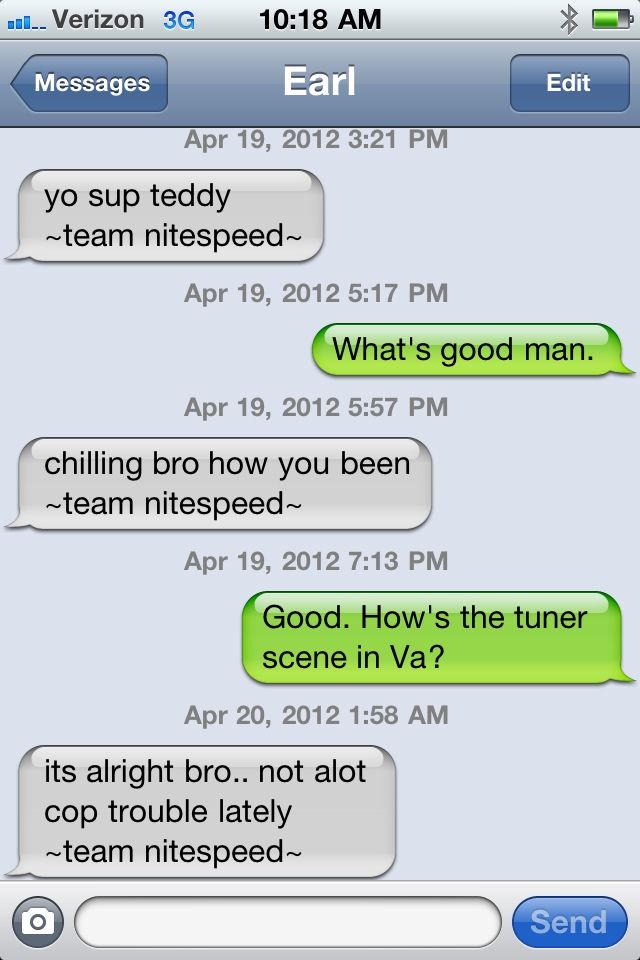This screenshot has width=640, height=960.
Task: Focus the message text field
Action: (x=287, y=922)
